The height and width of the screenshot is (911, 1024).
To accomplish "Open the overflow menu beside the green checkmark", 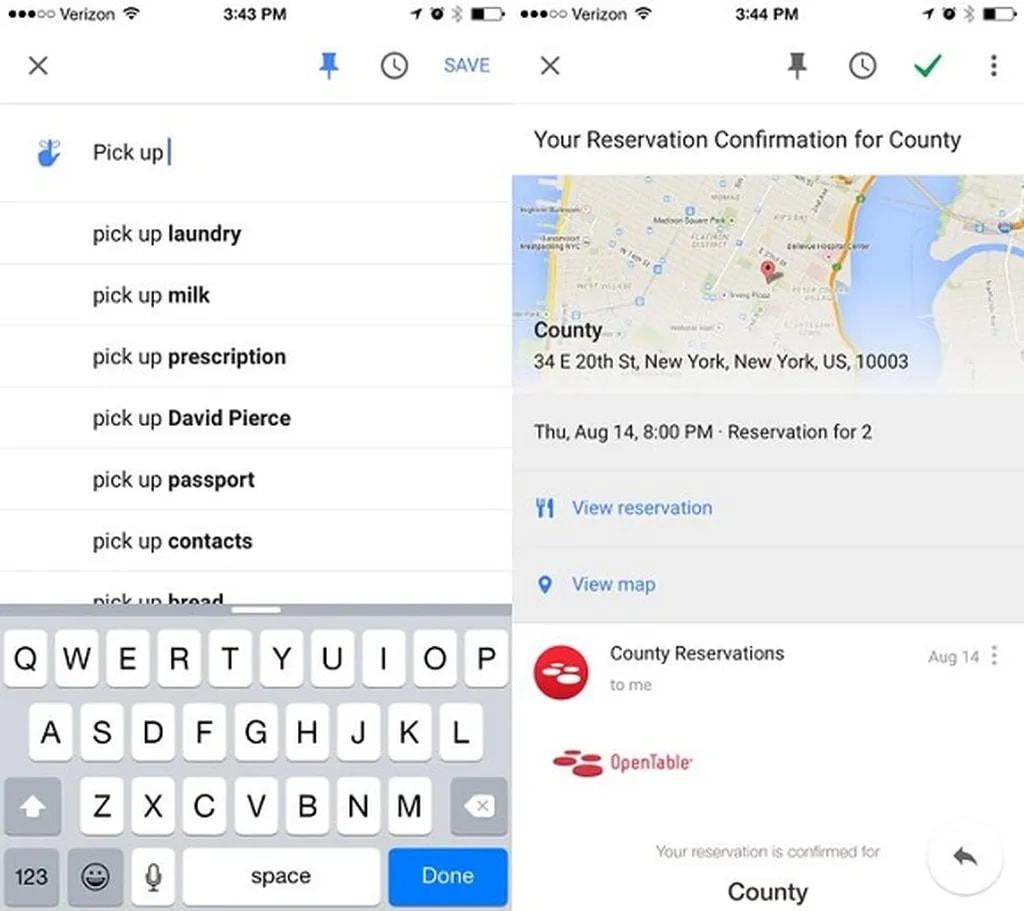I will (993, 66).
